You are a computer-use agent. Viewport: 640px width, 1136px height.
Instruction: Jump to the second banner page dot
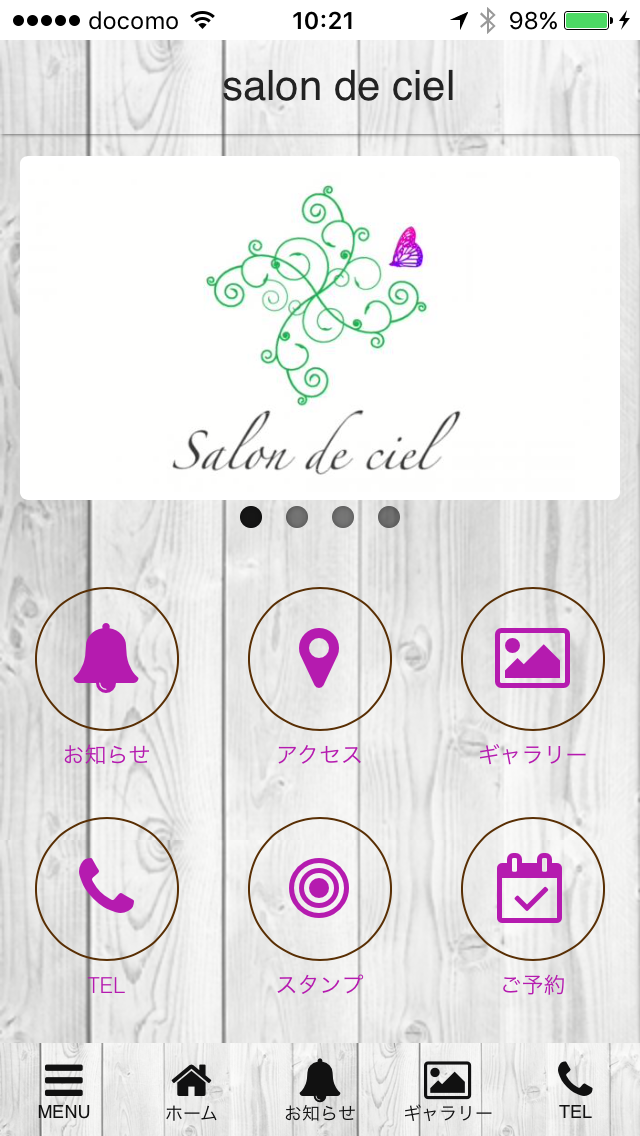click(x=297, y=517)
